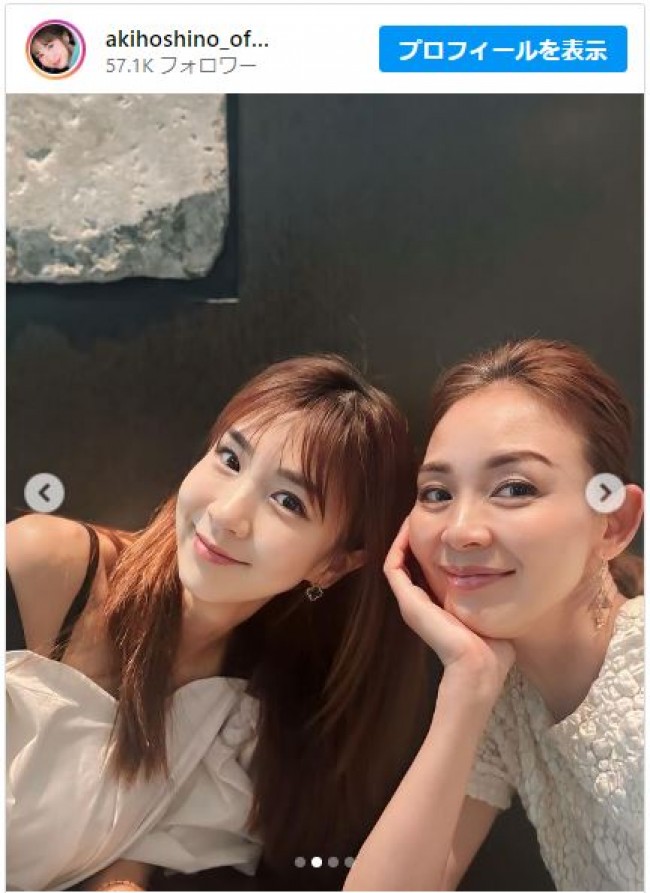Tap the carousel page indicator dots
The height and width of the screenshot is (893, 650).
click(324, 861)
